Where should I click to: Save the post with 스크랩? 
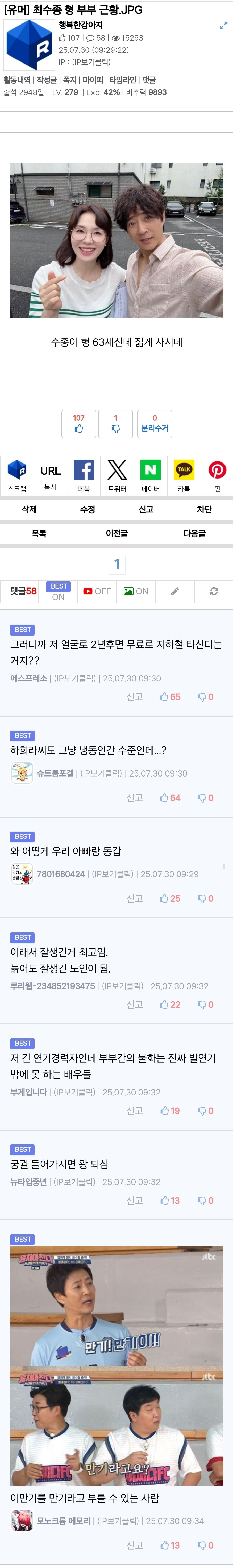[x=17, y=475]
